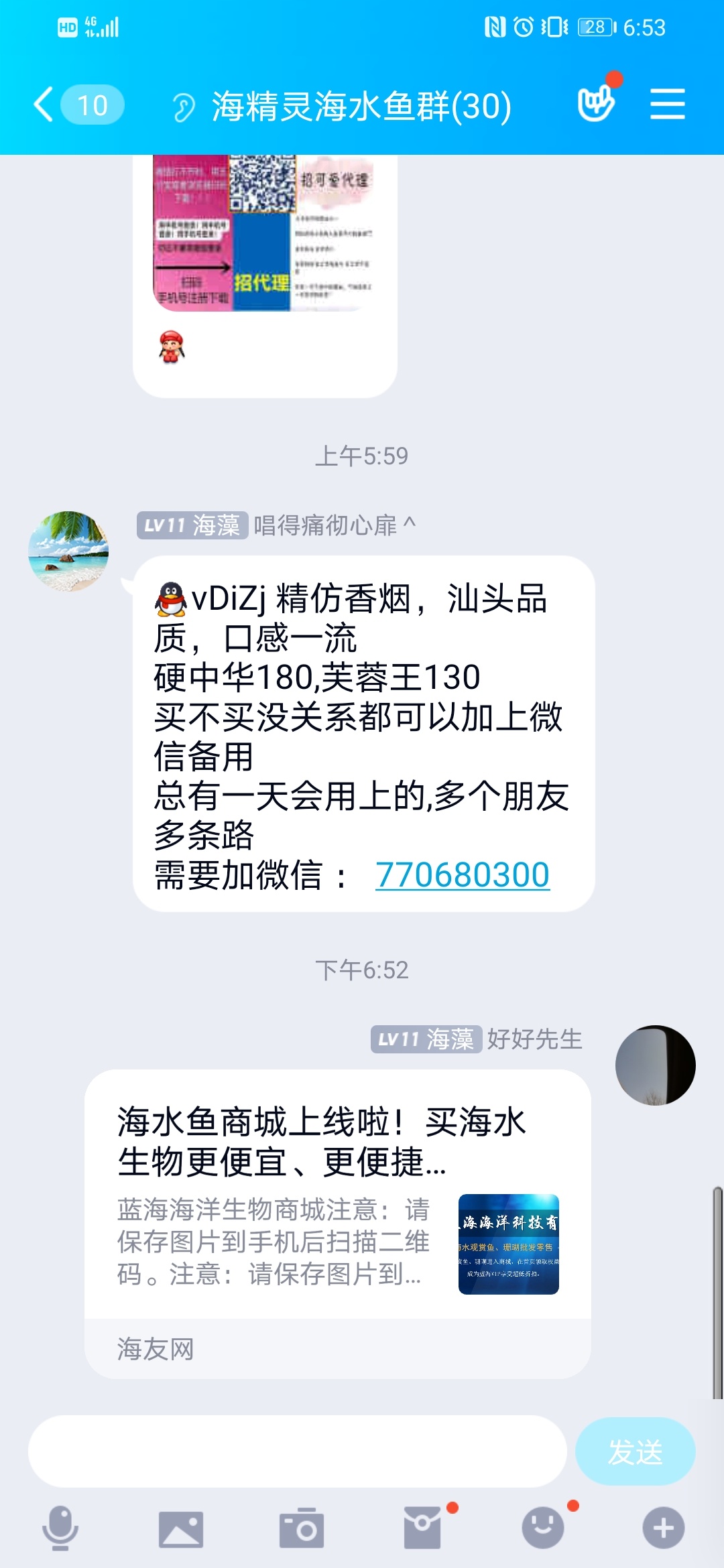Tap the 发送 send button

point(635,1451)
